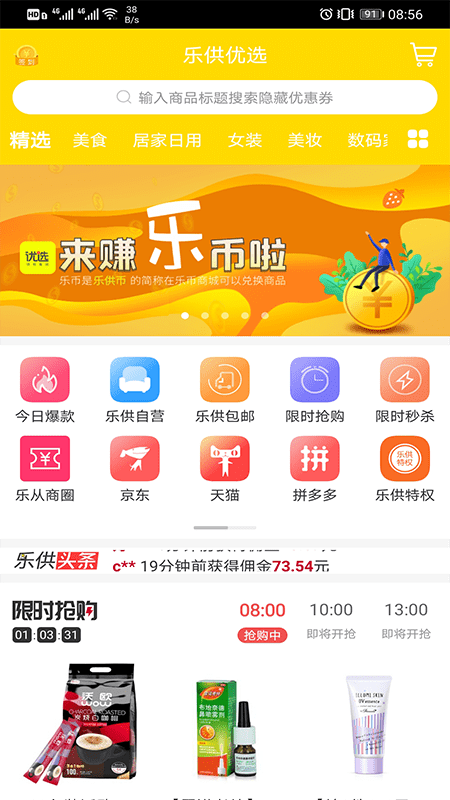This screenshot has width=450, height=800.
Task: Open 乐供特权 shortcut
Action: [405, 469]
